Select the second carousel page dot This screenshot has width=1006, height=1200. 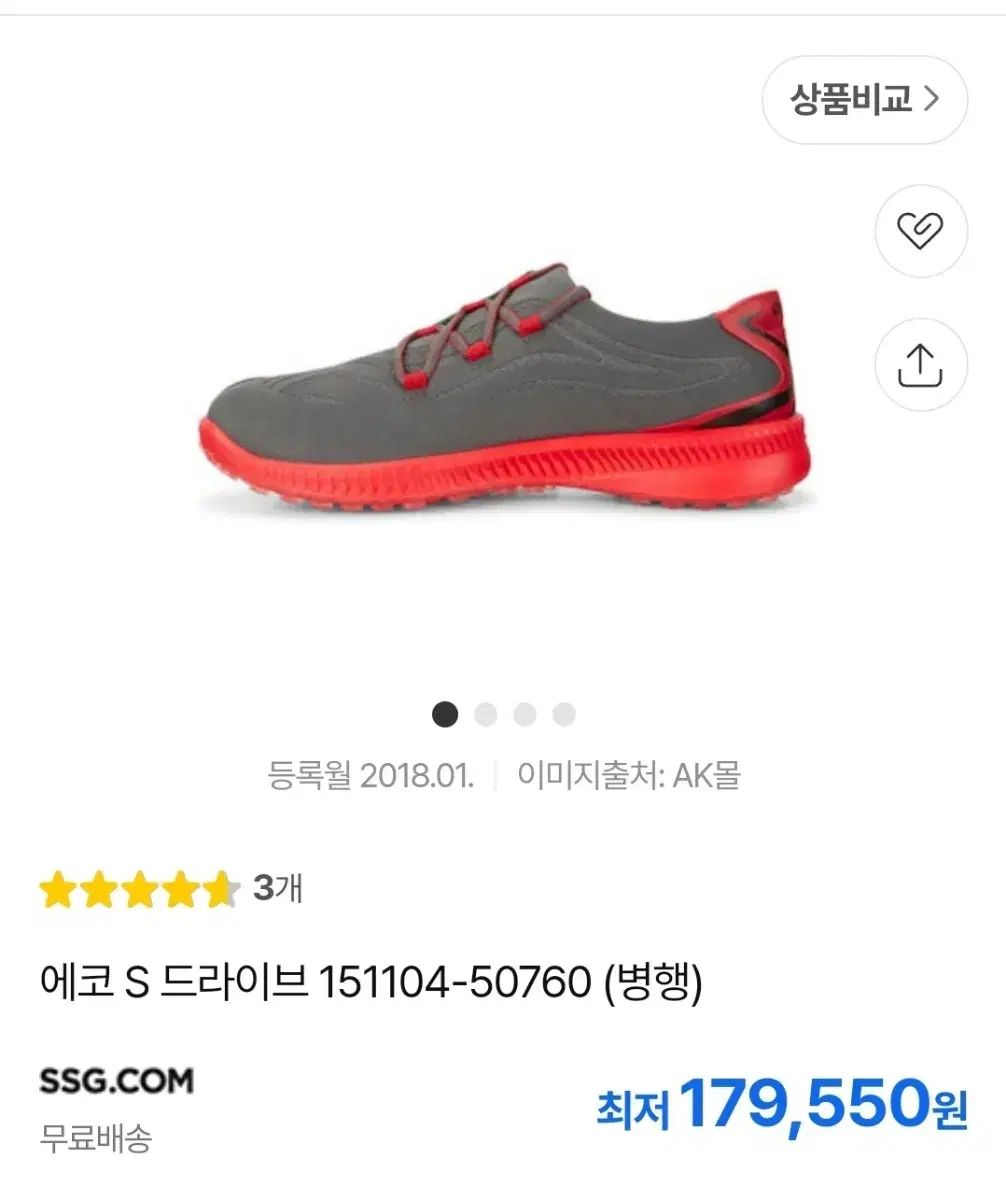point(485,714)
